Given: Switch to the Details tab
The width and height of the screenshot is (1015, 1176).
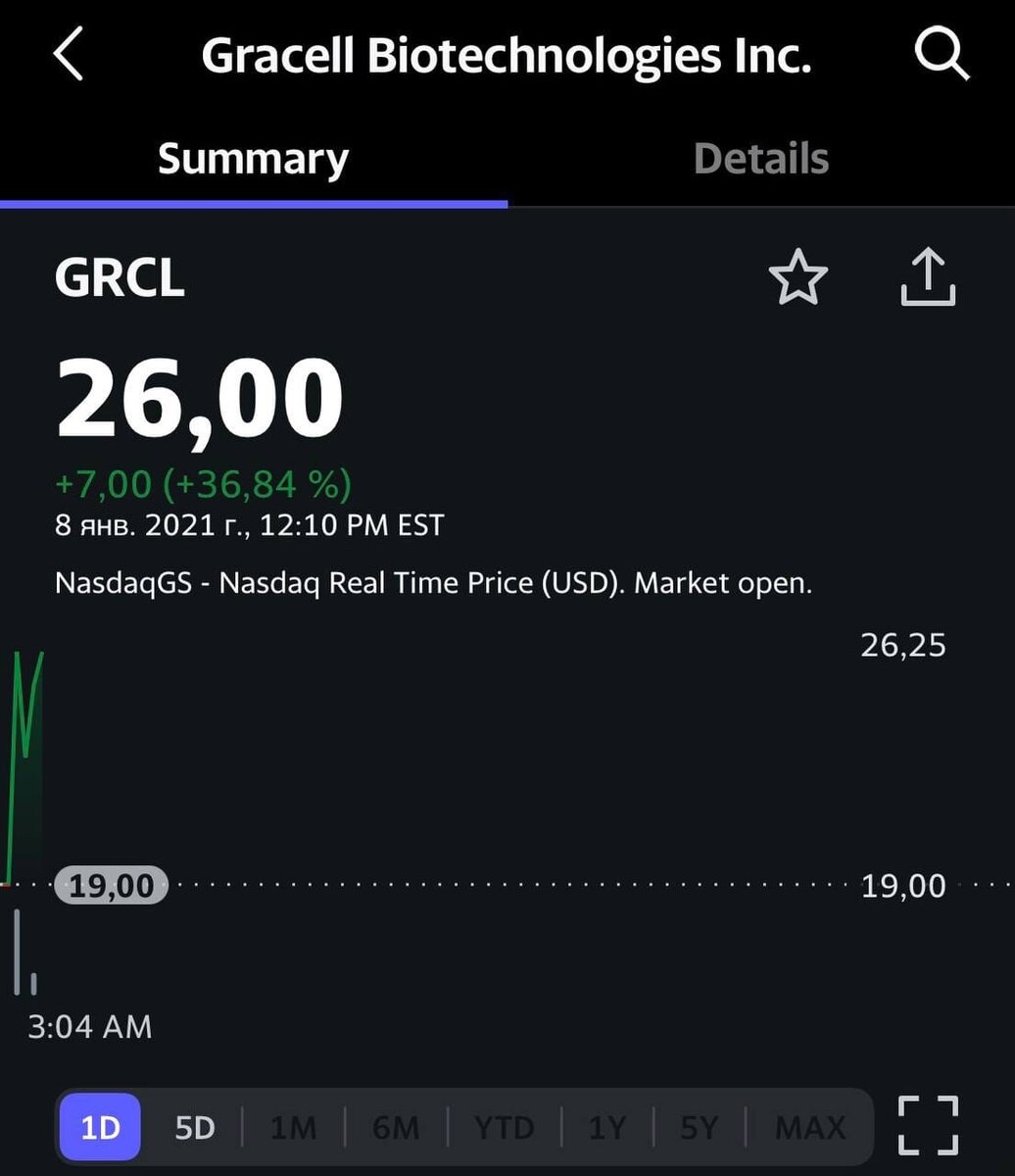Looking at the screenshot, I should click(761, 159).
